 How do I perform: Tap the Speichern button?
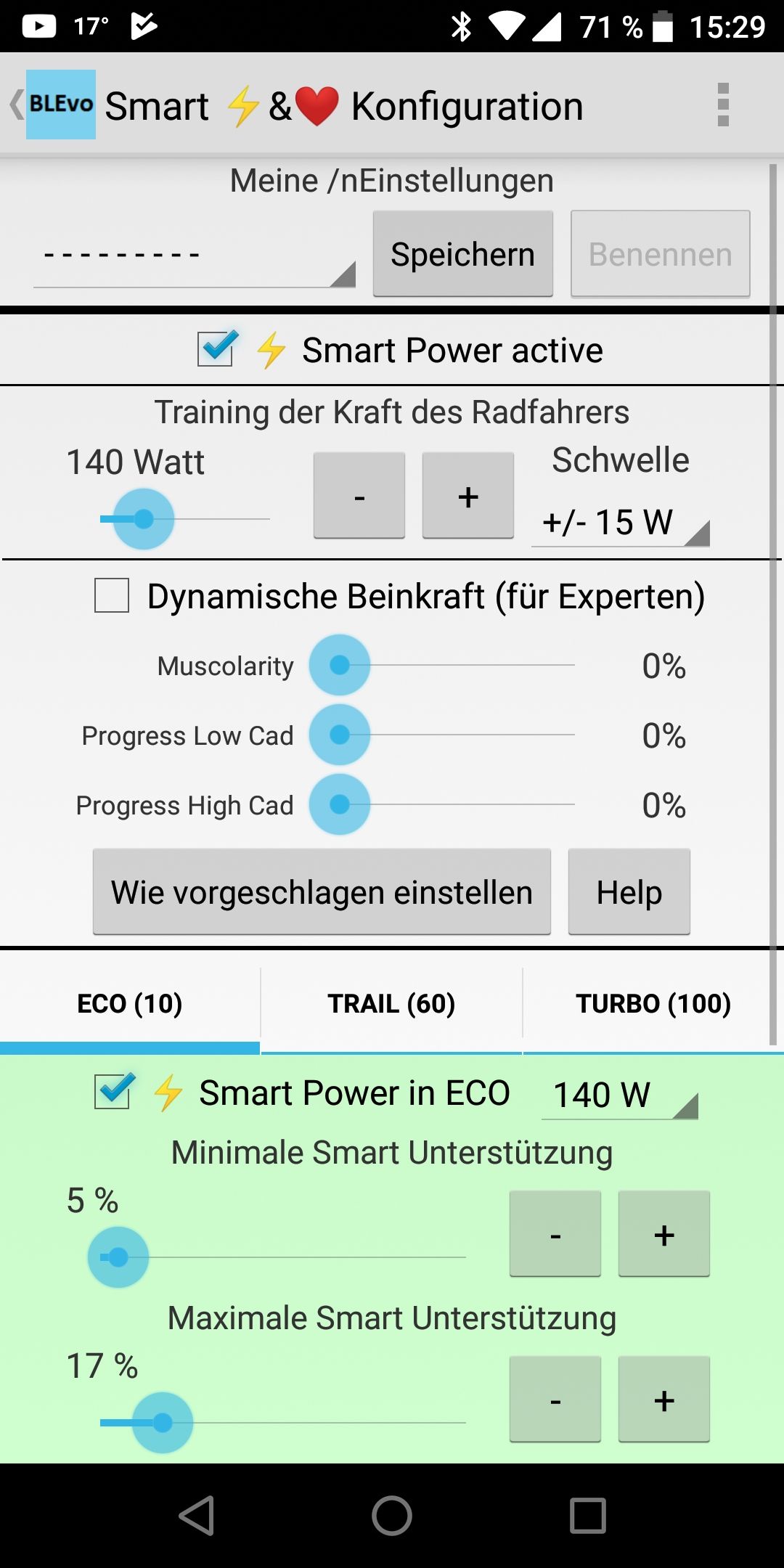[x=463, y=254]
